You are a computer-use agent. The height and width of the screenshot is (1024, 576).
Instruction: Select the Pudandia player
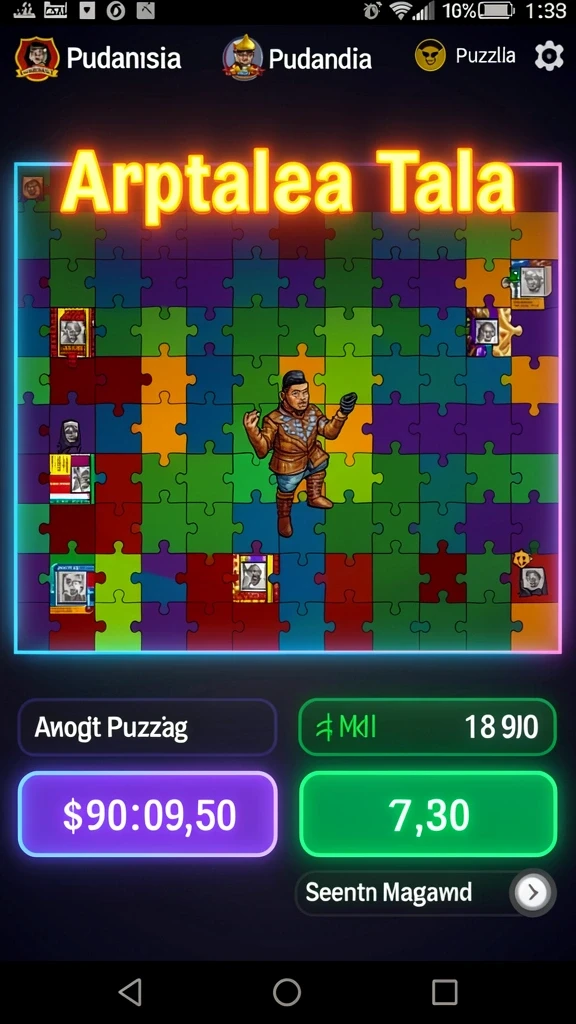(297, 58)
